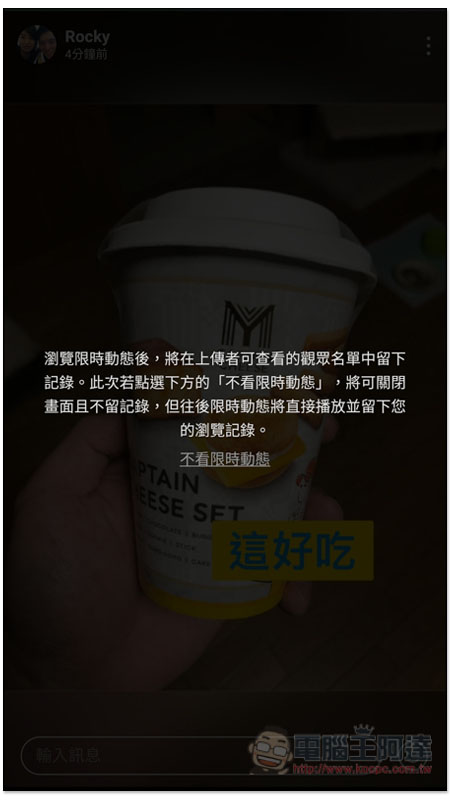Tap the 不看限時動態 link
This screenshot has width=450, height=800.
point(224,459)
